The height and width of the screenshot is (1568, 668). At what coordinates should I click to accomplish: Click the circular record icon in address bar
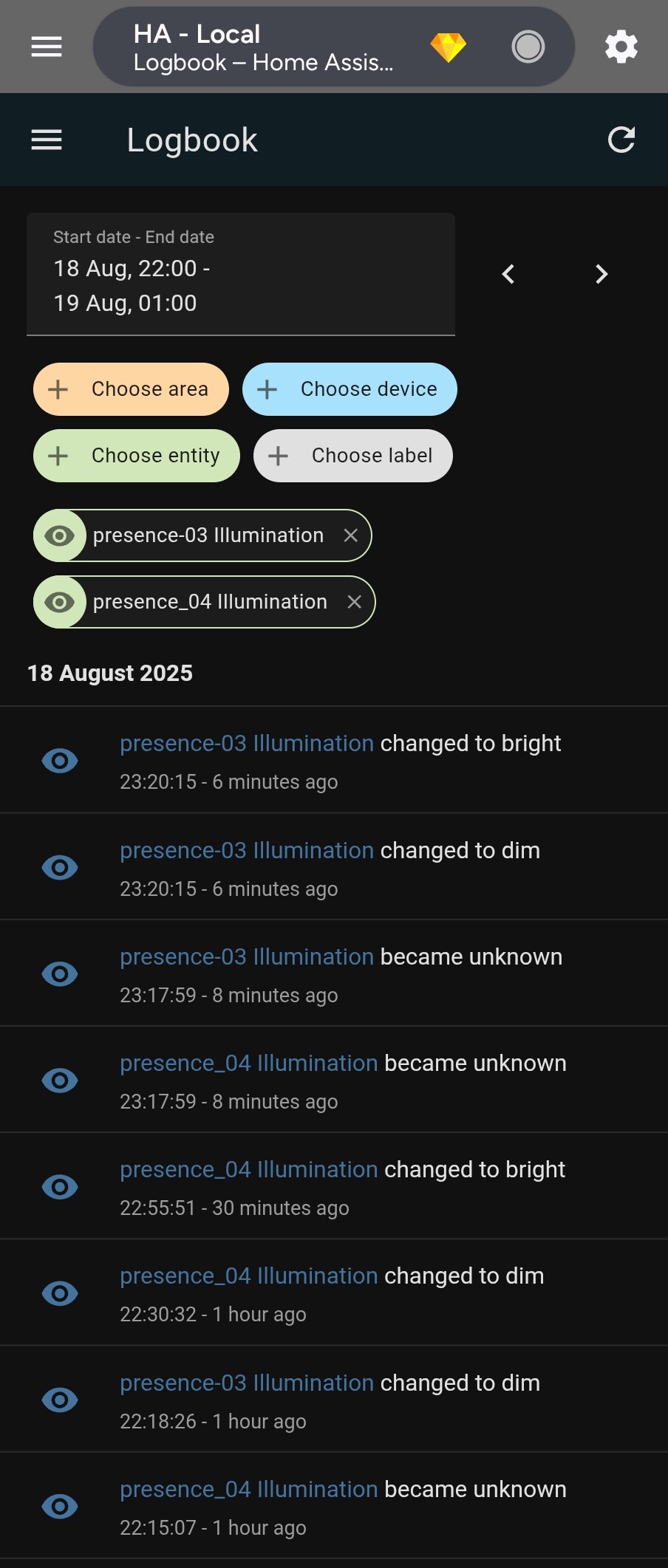tap(528, 46)
